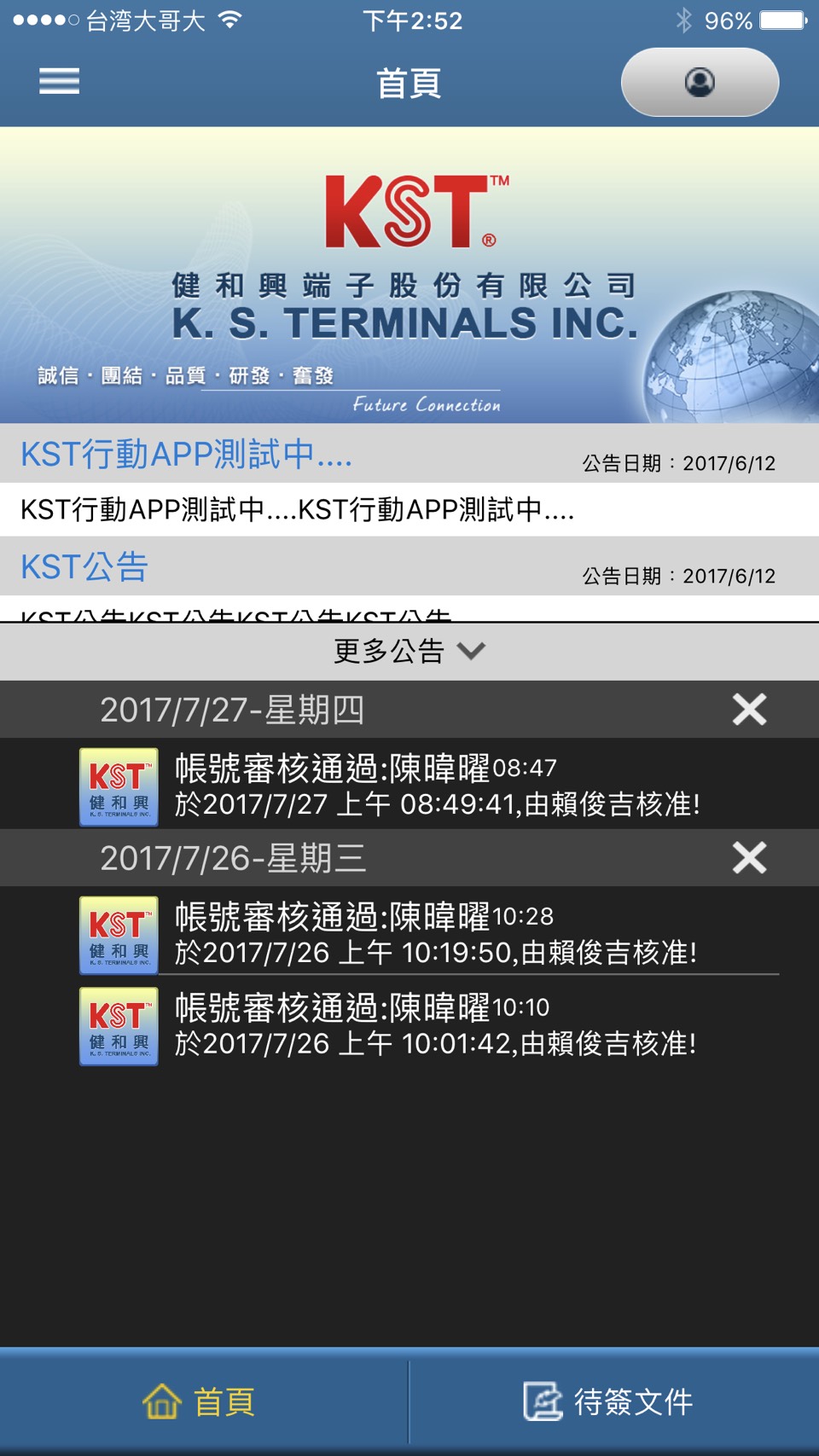Open the KST公告 announcement
This screenshot has height=1456, width=819.
(84, 567)
